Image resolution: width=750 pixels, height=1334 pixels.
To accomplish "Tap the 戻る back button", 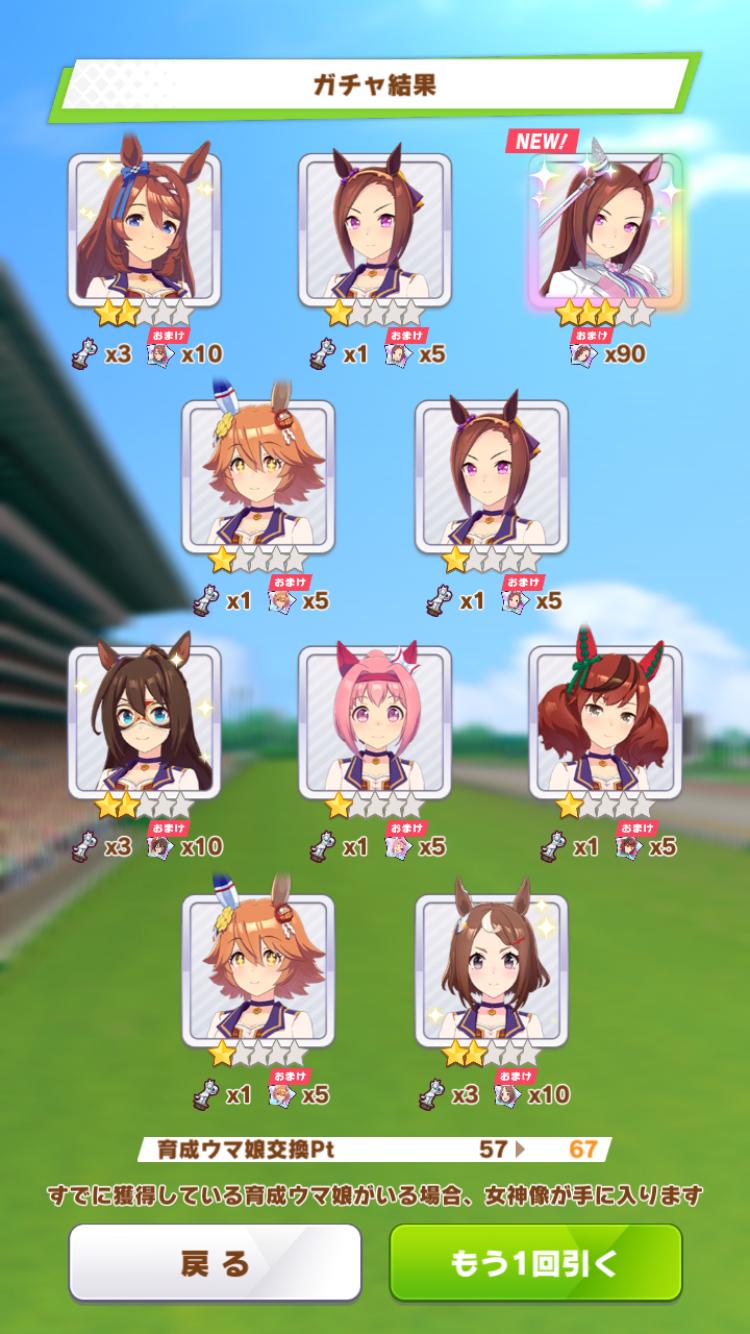I will click(214, 1262).
